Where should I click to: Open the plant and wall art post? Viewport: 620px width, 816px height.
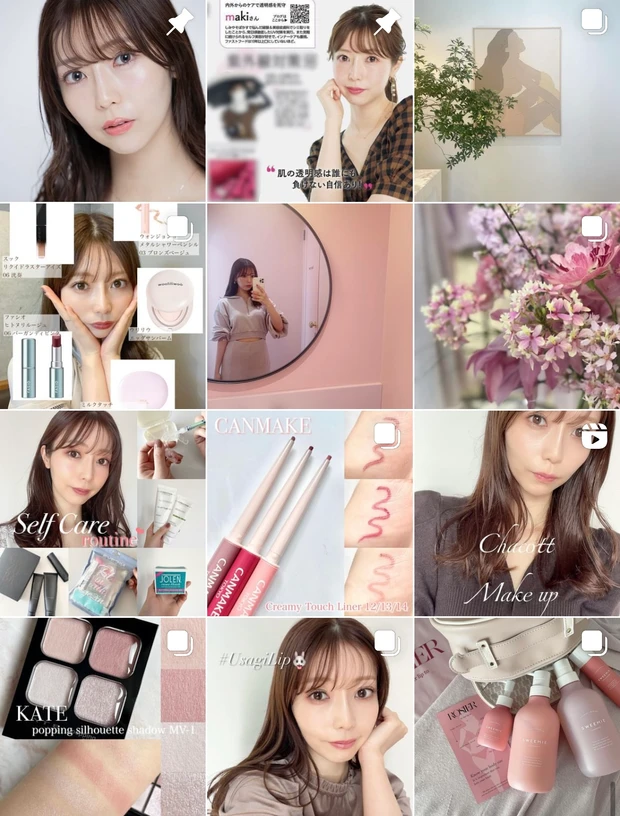pyautogui.click(x=517, y=100)
